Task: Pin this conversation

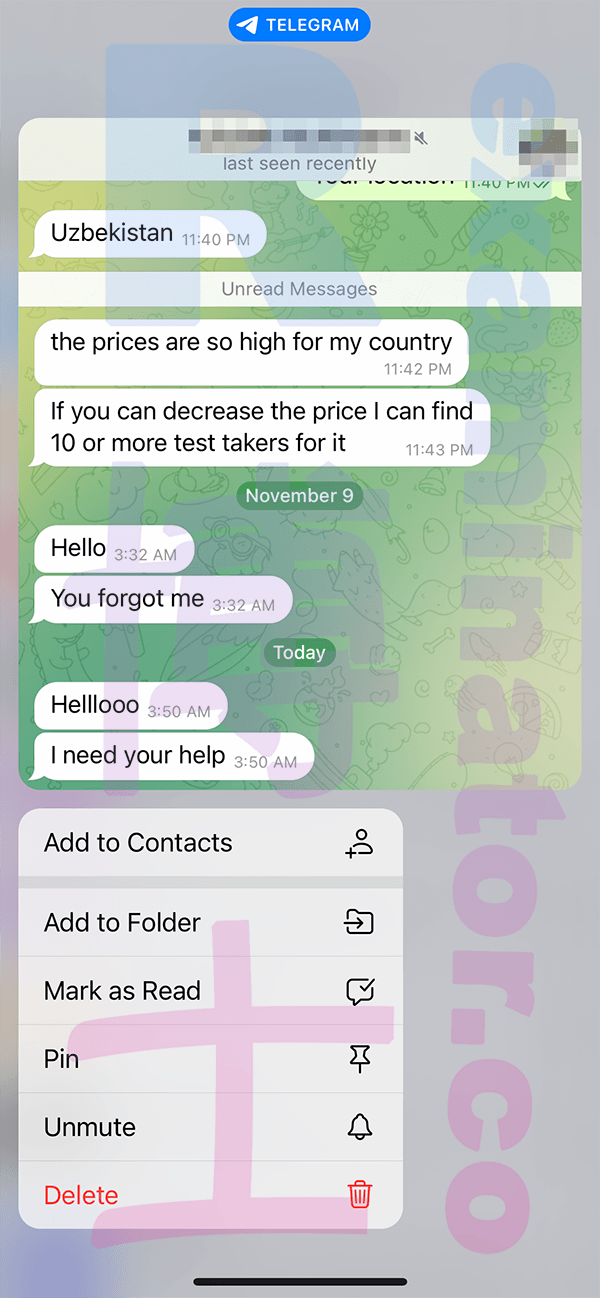Action: 210,1059
